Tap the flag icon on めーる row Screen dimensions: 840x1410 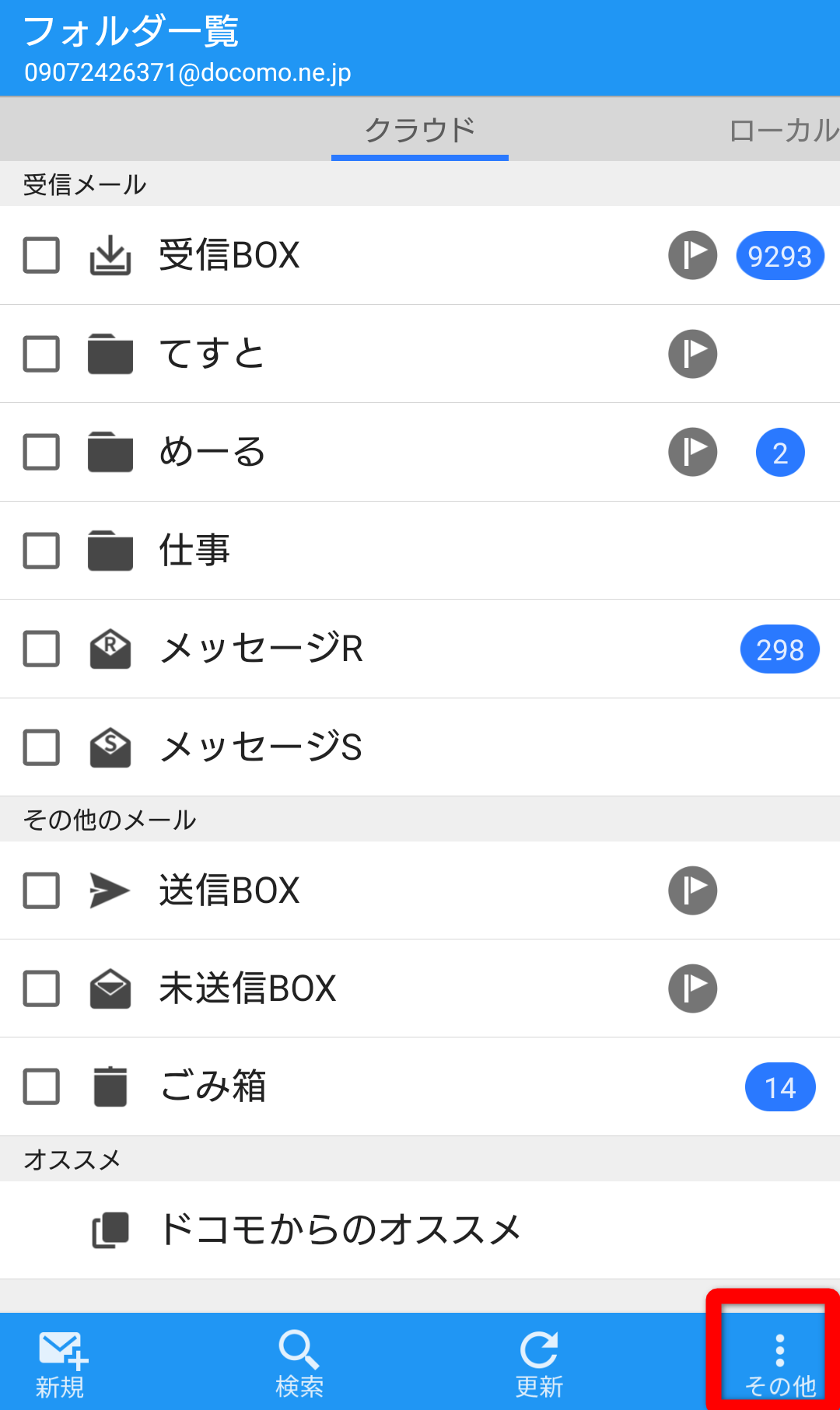pyautogui.click(x=692, y=452)
